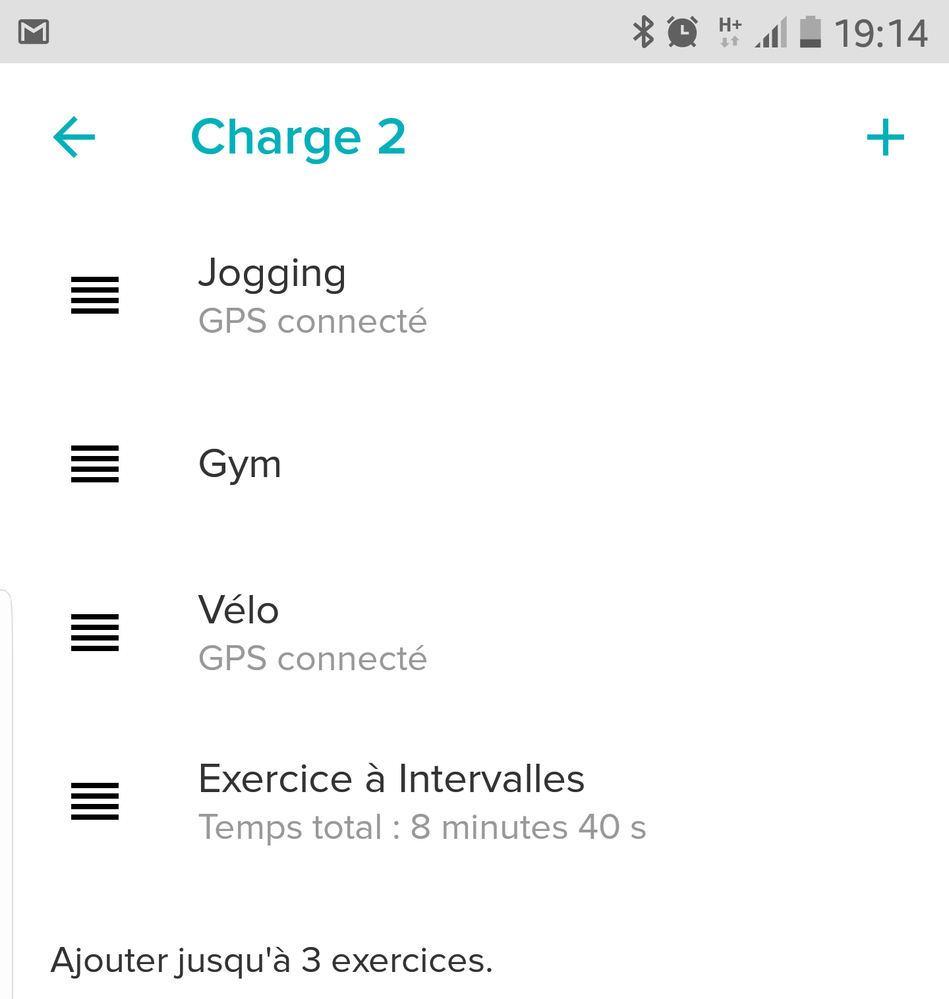
Task: Go back using the arrow
Action: coord(74,137)
